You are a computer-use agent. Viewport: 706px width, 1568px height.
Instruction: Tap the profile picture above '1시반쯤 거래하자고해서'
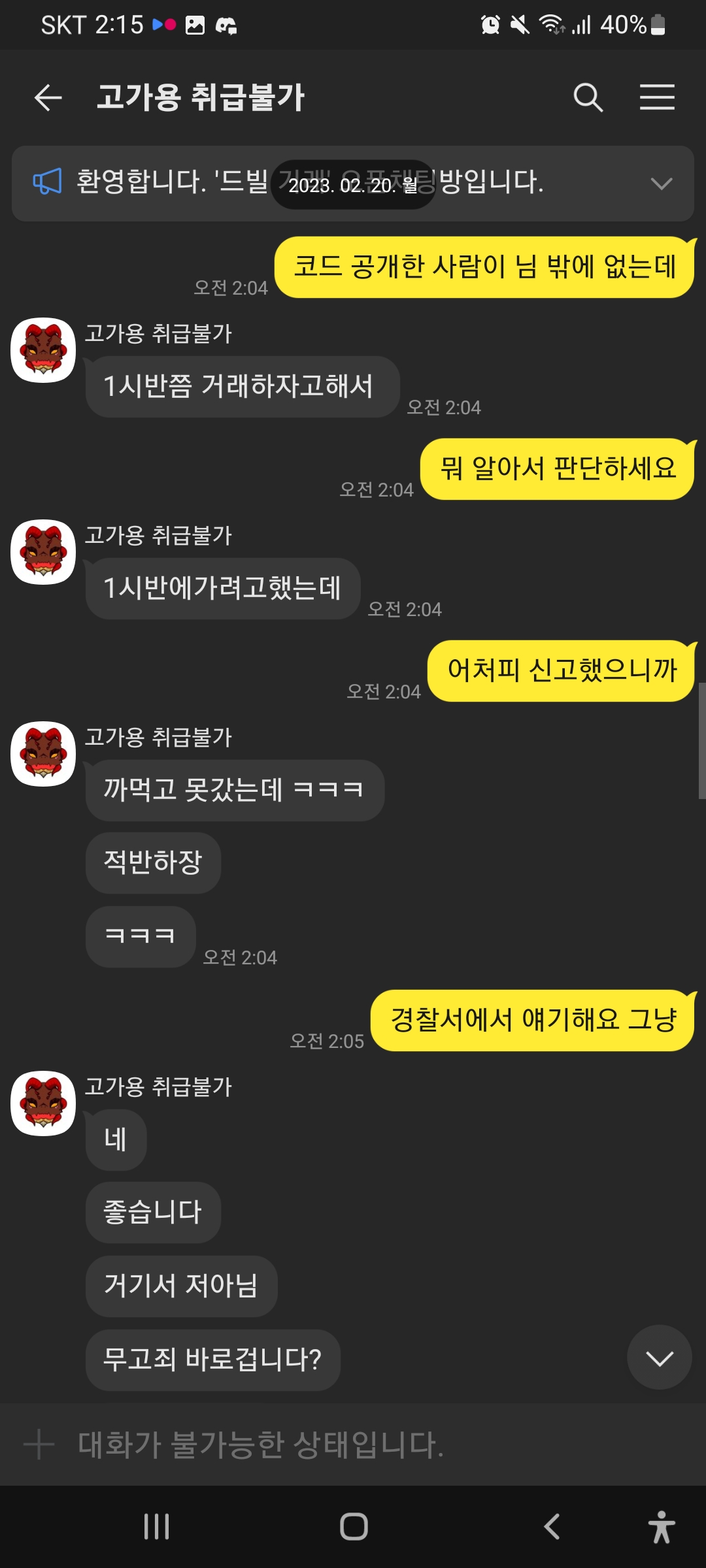[x=43, y=350]
